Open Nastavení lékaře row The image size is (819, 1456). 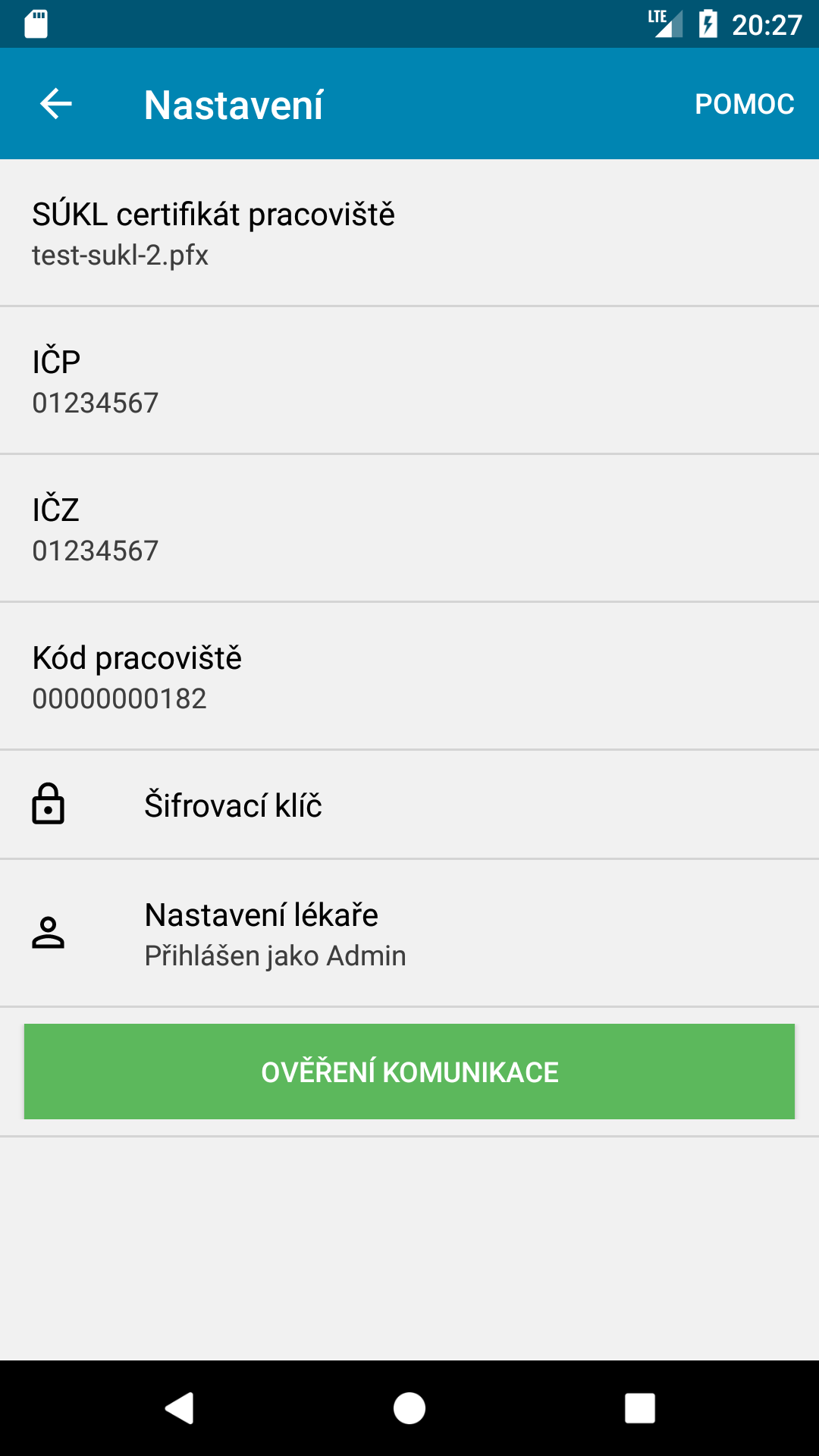409,934
